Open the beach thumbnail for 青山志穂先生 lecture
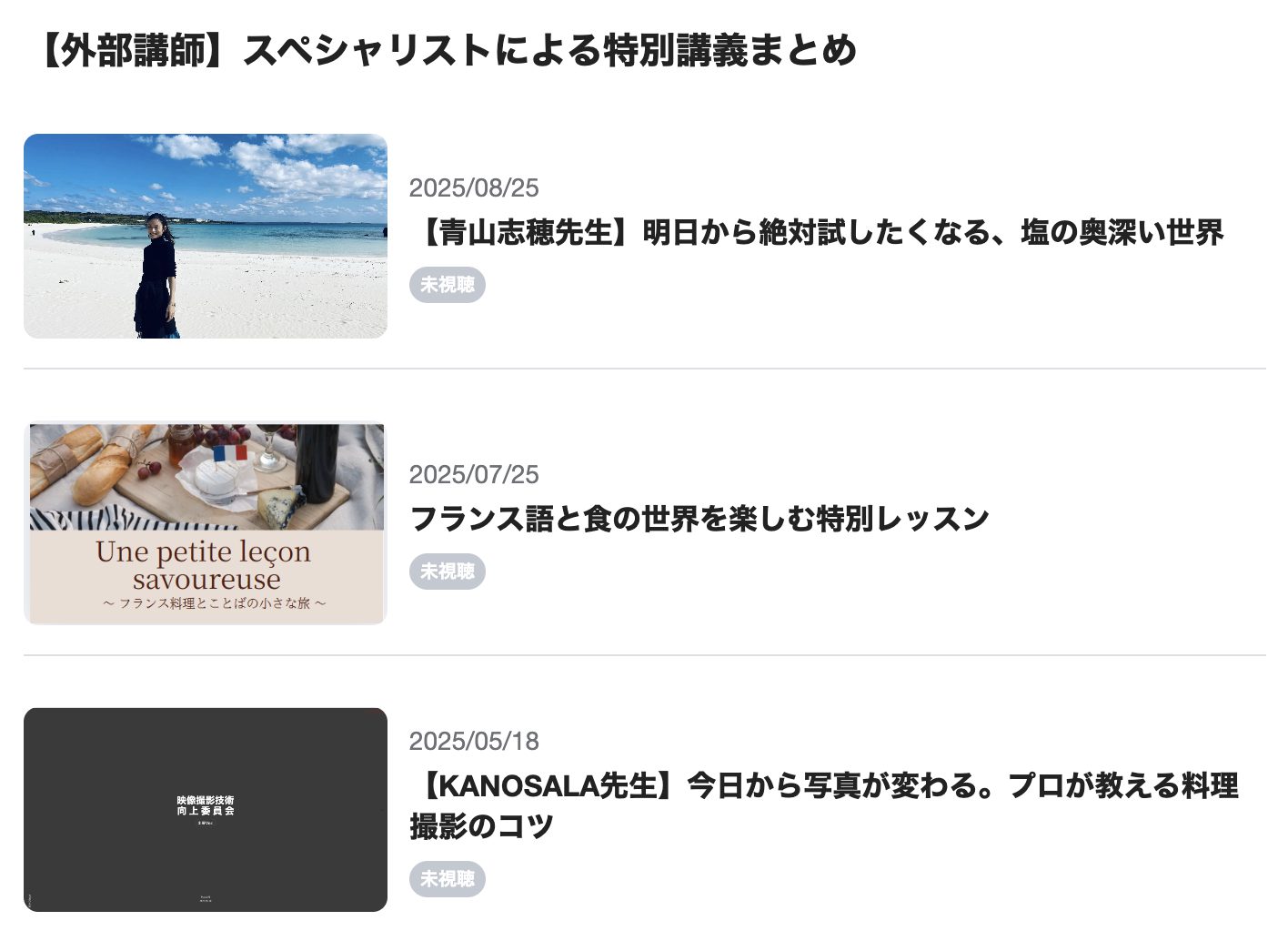1288x941 pixels. [x=206, y=236]
